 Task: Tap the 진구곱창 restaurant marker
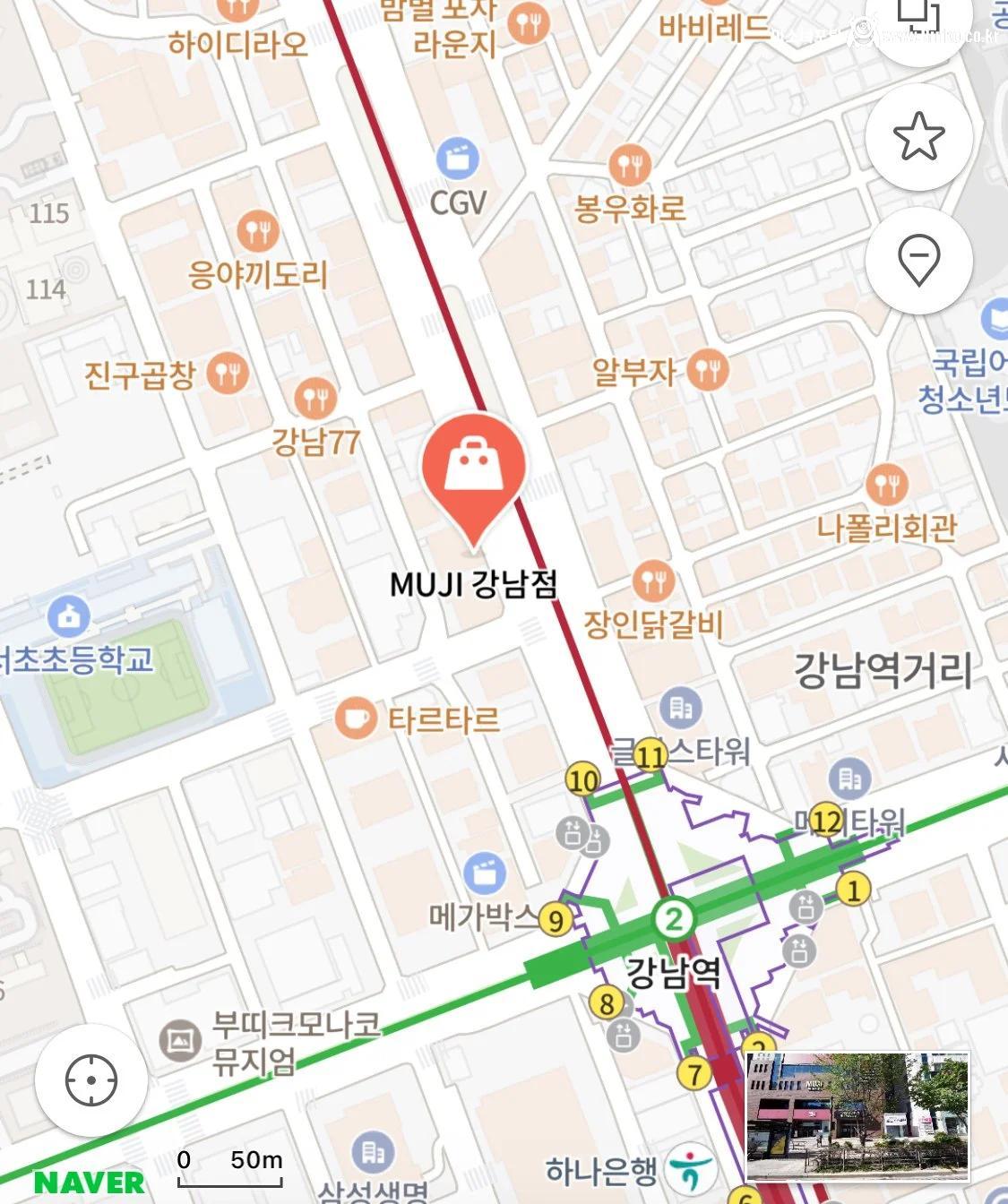[x=228, y=373]
